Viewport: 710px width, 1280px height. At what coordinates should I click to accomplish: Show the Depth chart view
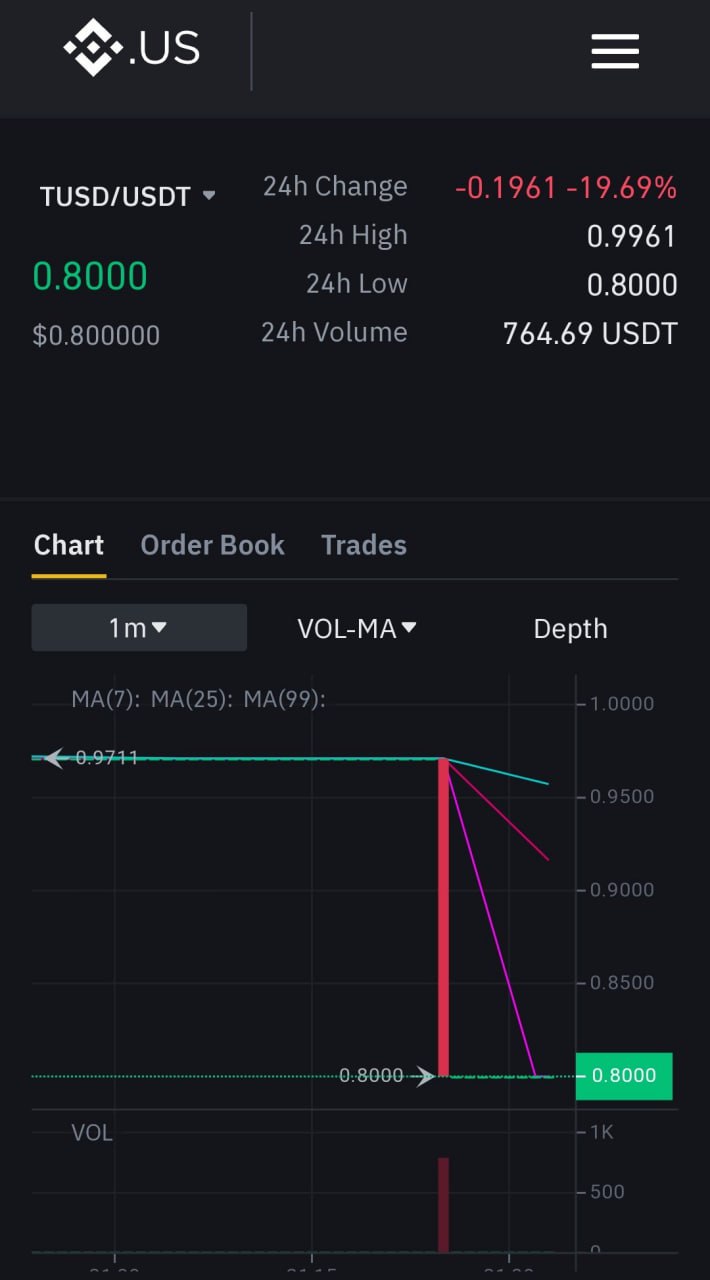click(x=570, y=628)
